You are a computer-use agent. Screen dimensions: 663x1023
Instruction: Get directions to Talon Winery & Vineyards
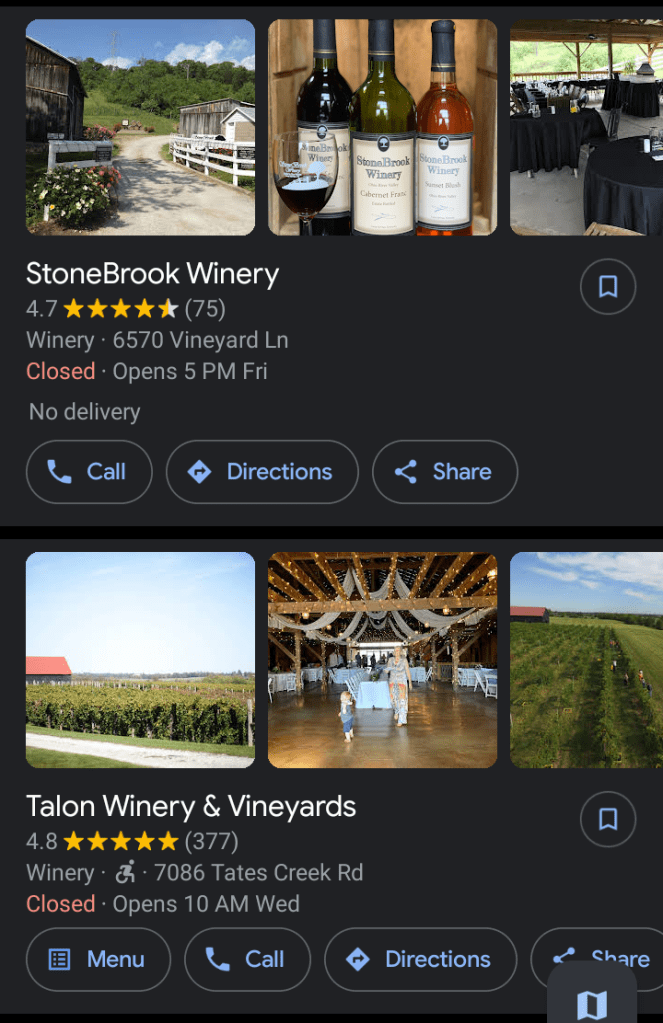tap(420, 959)
